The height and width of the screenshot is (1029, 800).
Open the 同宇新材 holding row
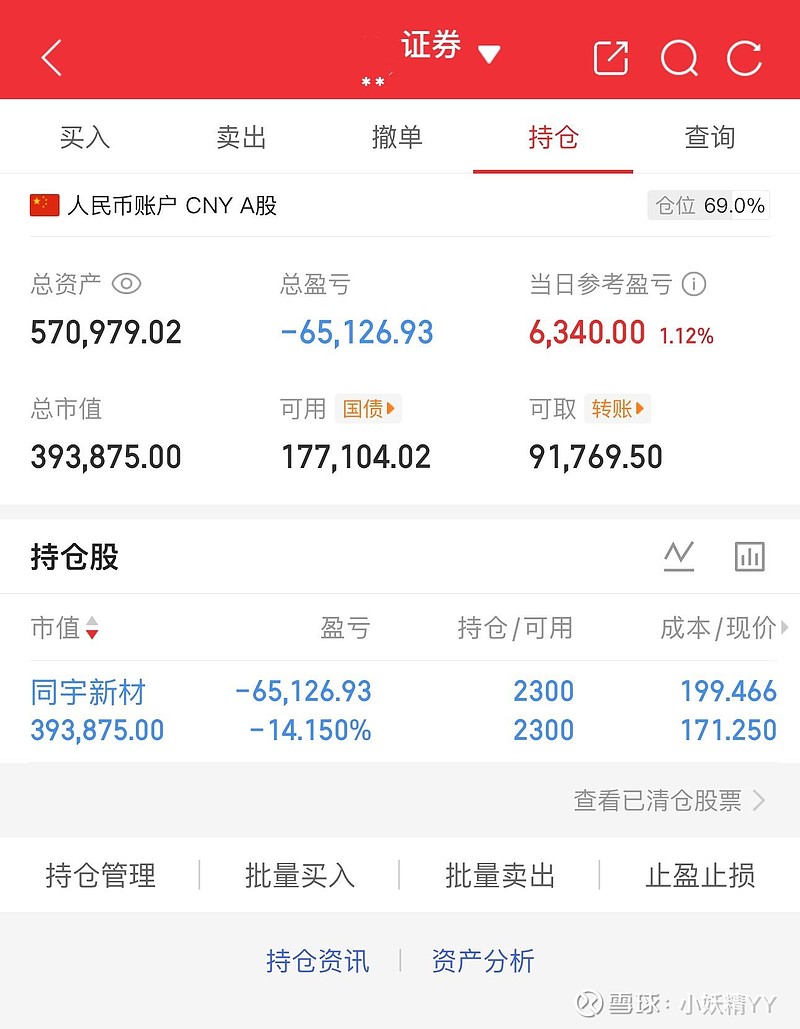coord(88,692)
